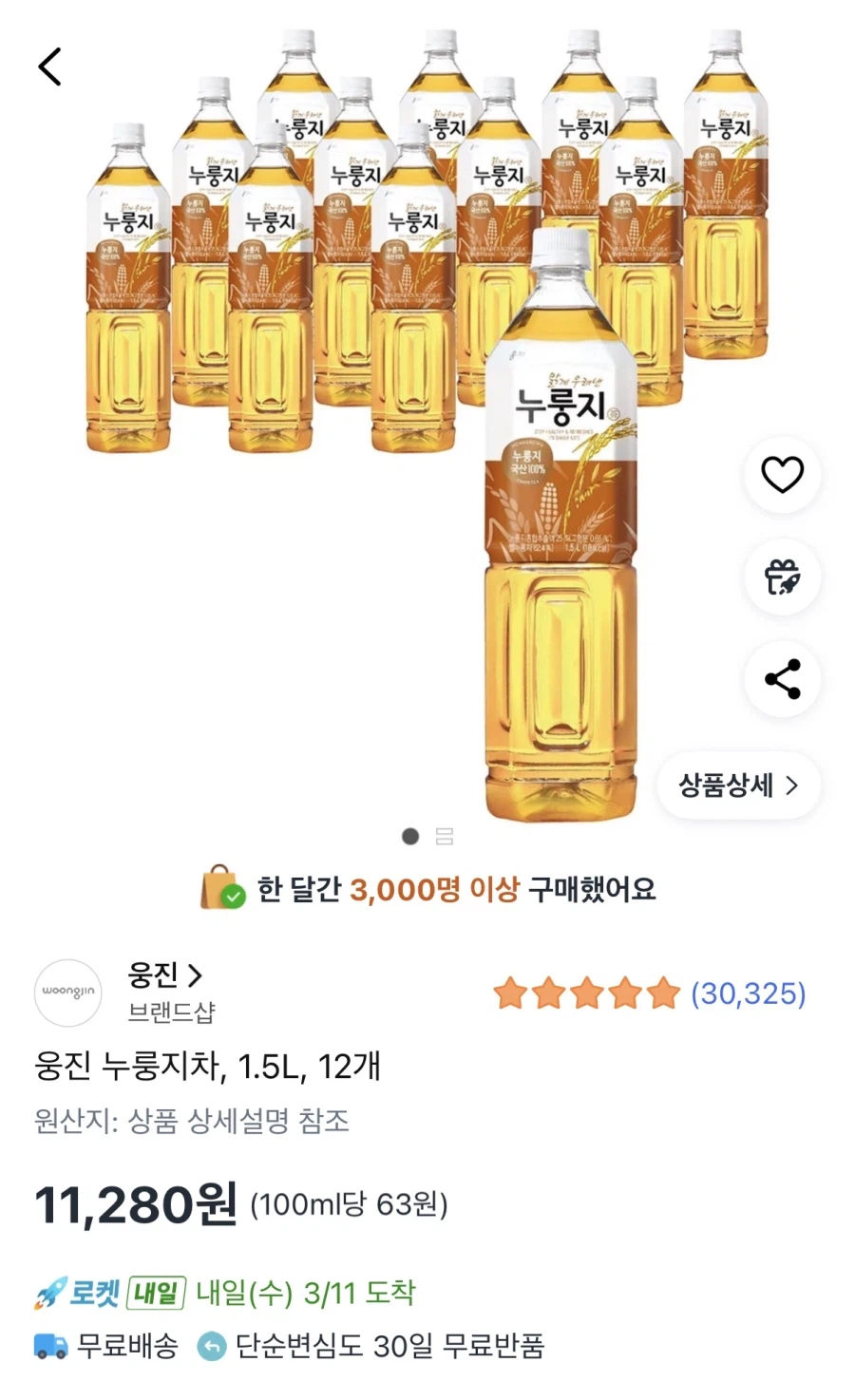
Task: Tap the heart icon to save product
Action: click(x=781, y=477)
